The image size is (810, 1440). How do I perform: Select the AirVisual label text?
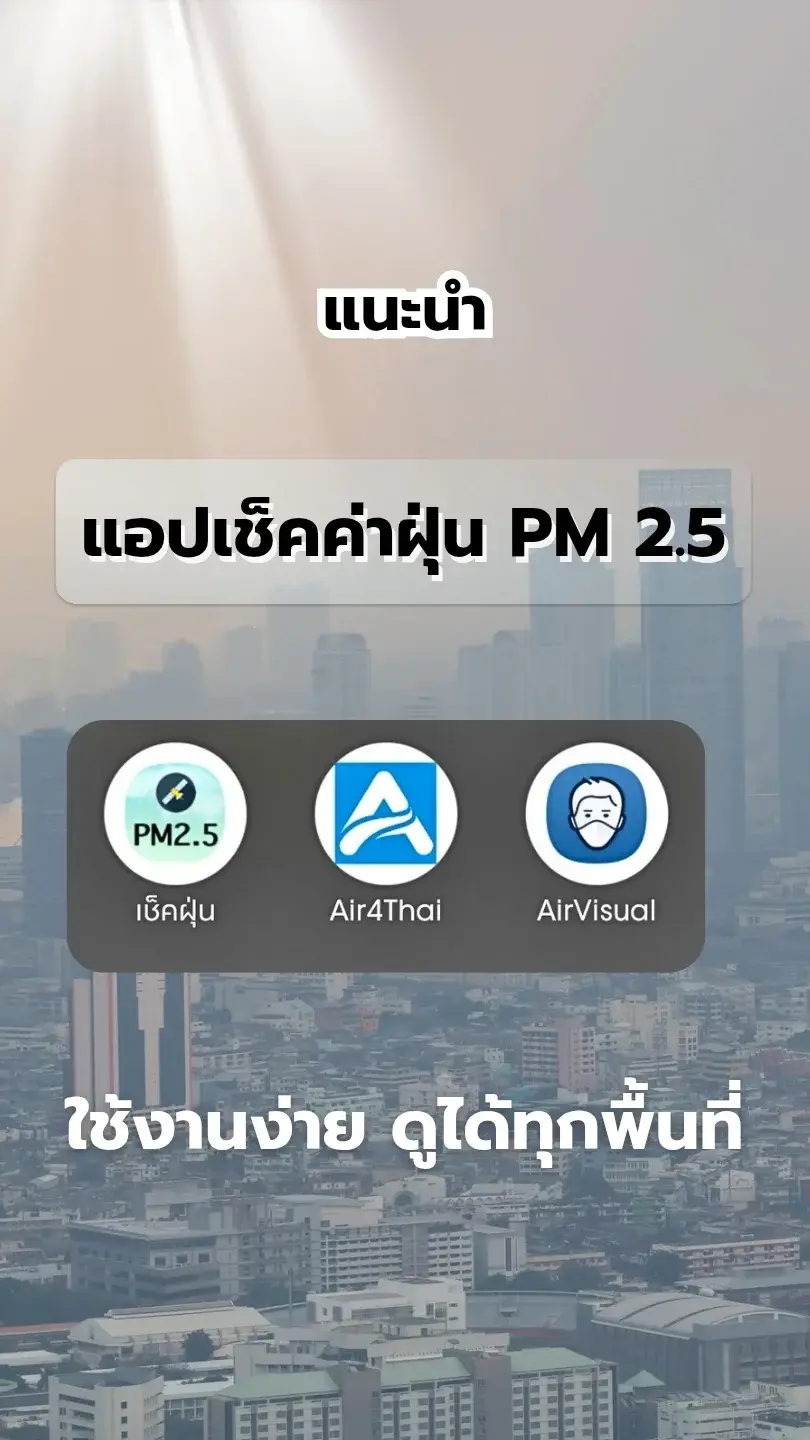595,910
